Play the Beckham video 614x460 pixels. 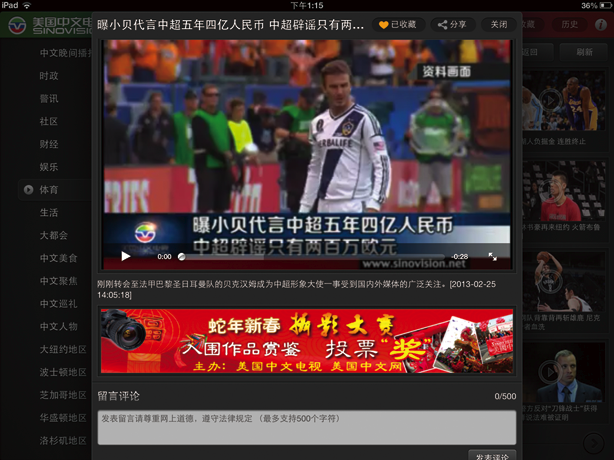coord(126,256)
